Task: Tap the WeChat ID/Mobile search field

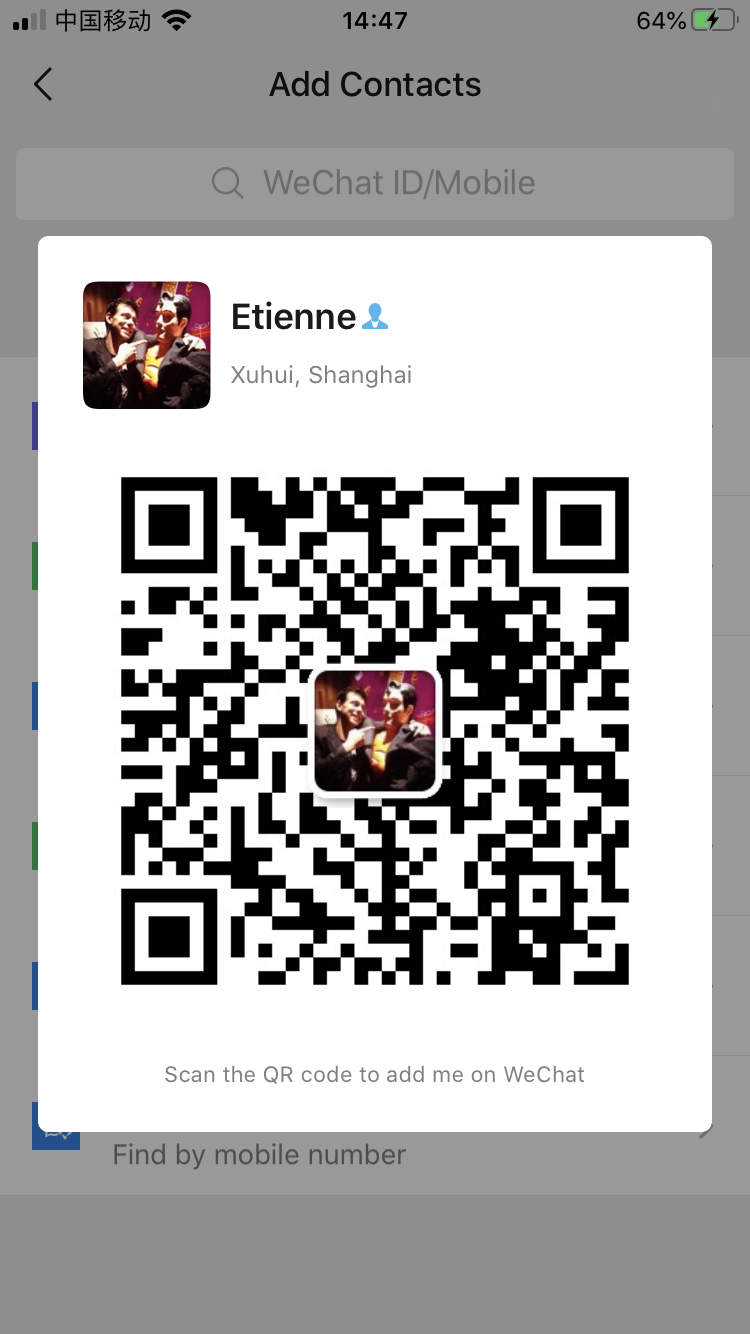Action: tap(375, 183)
